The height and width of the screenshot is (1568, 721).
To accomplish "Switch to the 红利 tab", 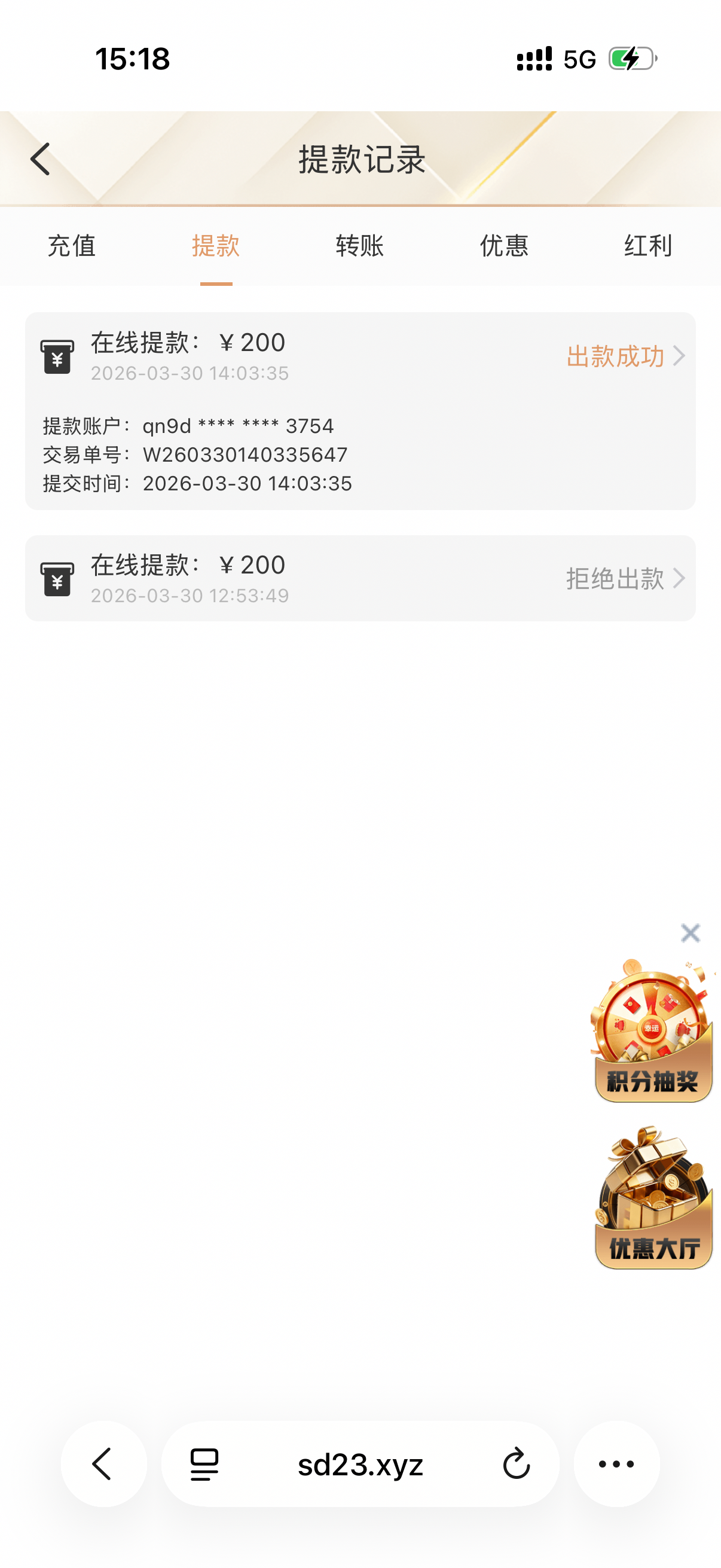I will [648, 246].
